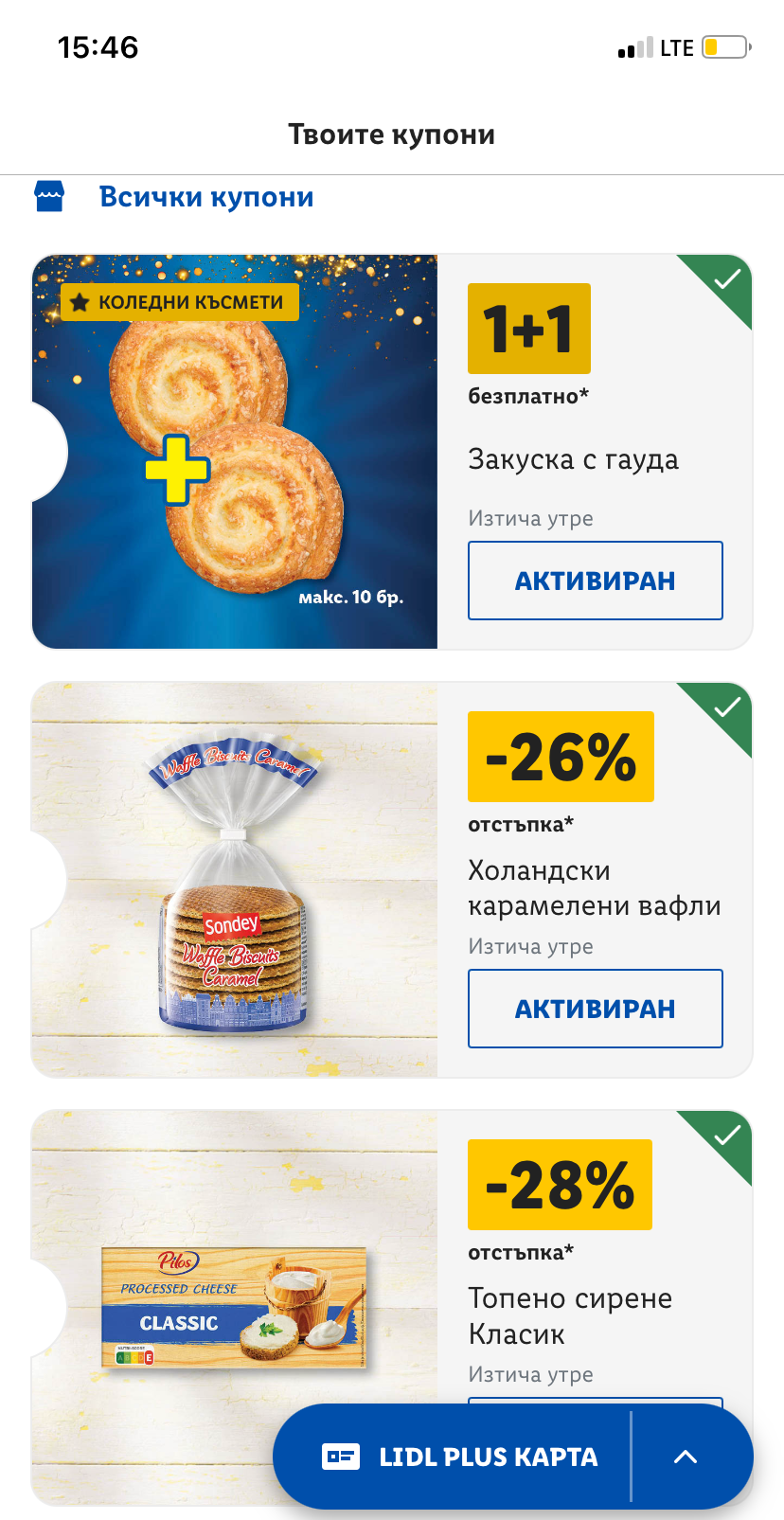Image resolution: width=784 pixels, height=1520 pixels.
Task: Open the Закуска с гауда coupon card
Action: click(x=235, y=452)
